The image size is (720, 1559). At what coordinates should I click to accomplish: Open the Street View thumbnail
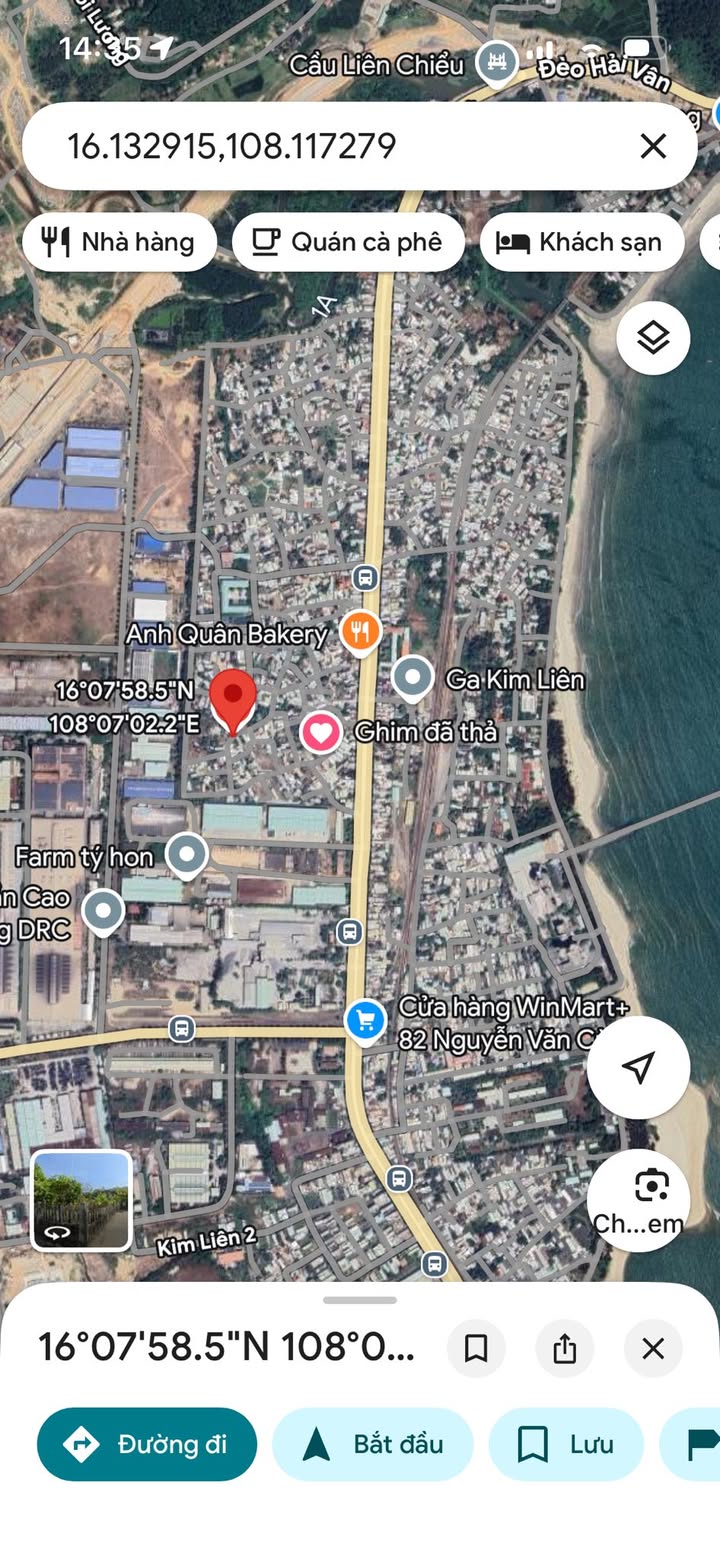tap(81, 1200)
